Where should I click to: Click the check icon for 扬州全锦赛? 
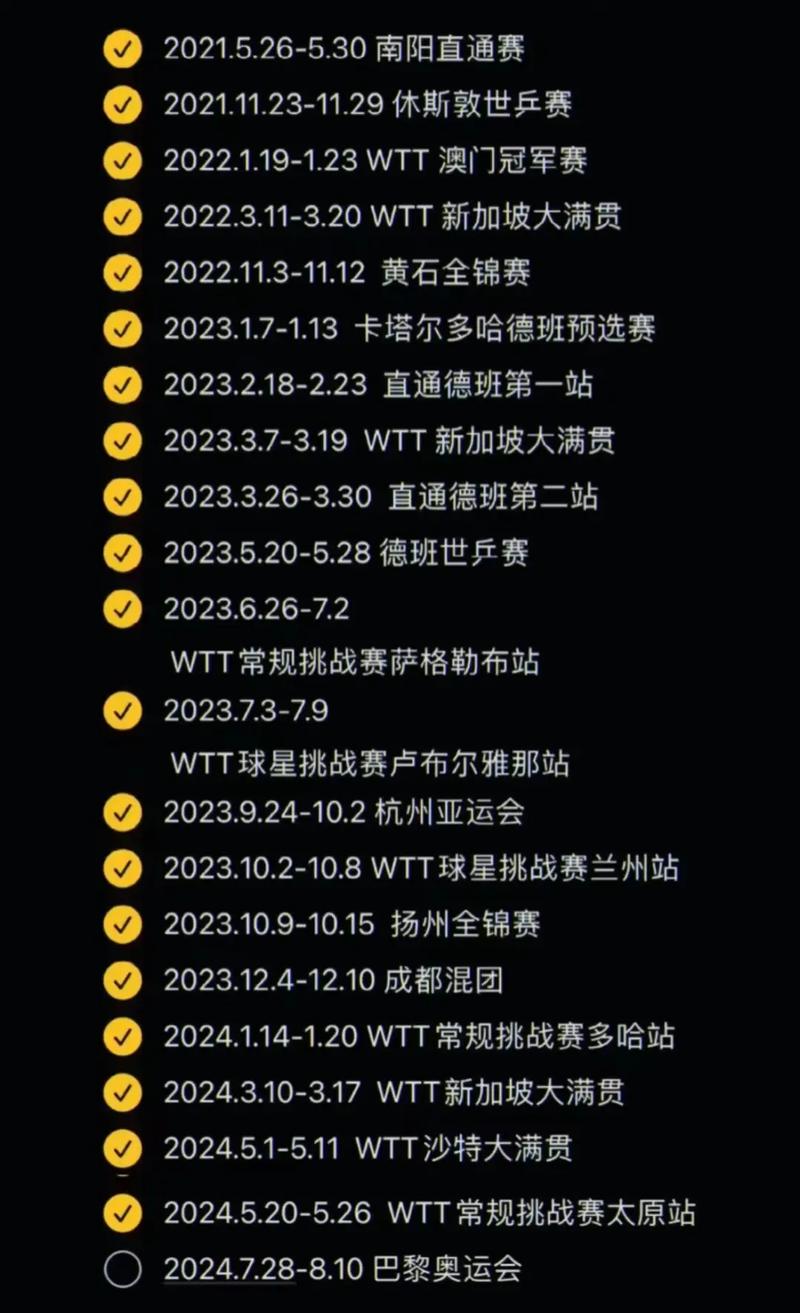(x=122, y=925)
